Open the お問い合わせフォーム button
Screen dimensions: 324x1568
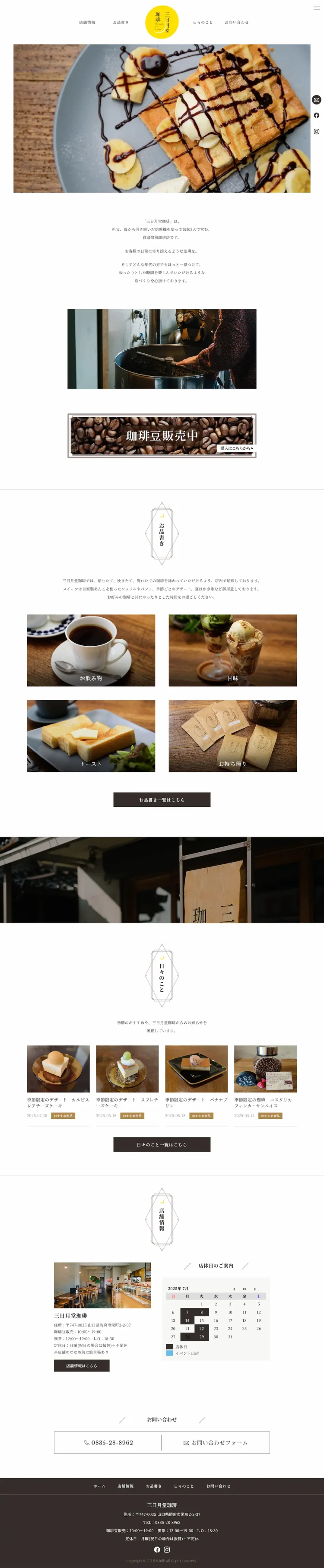coord(216,1443)
